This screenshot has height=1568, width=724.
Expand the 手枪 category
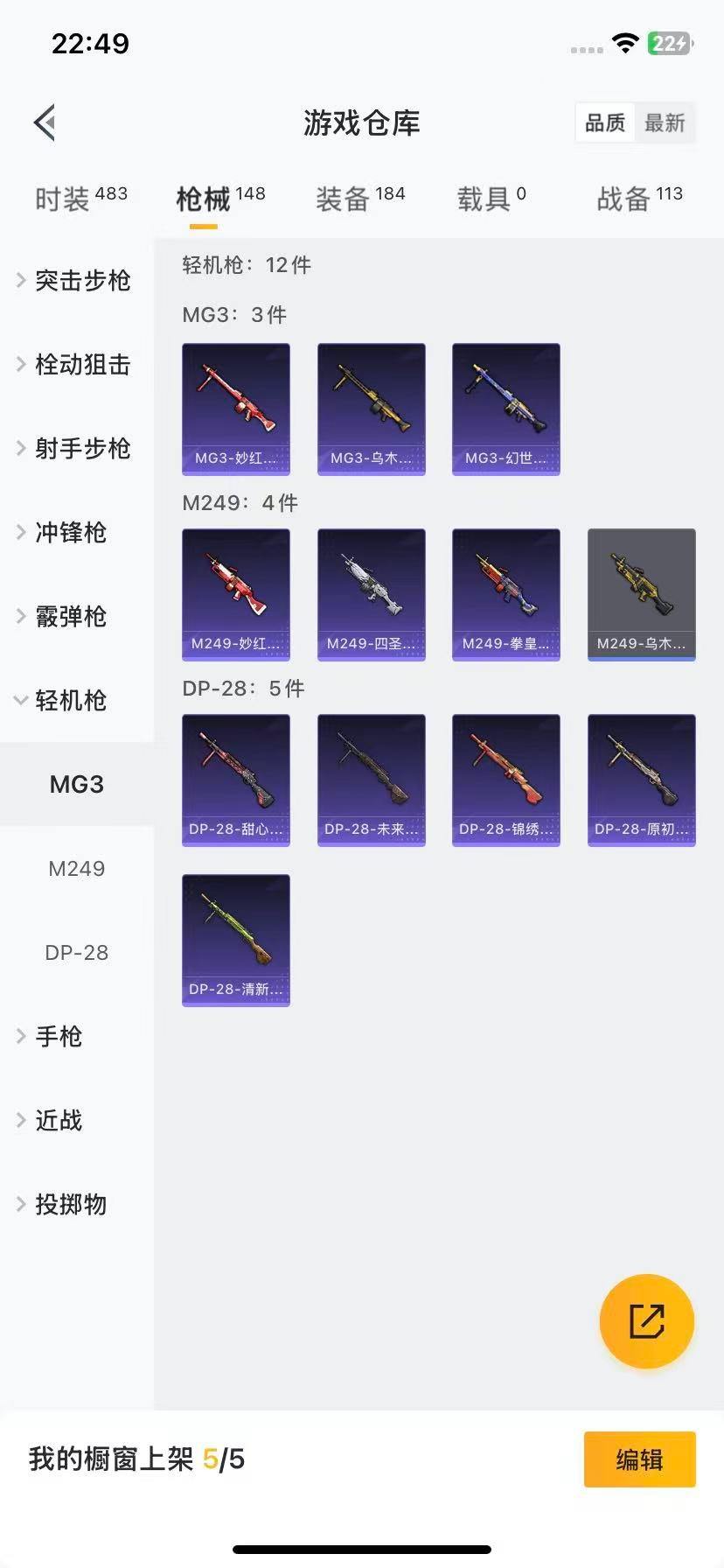pyautogui.click(x=58, y=1037)
